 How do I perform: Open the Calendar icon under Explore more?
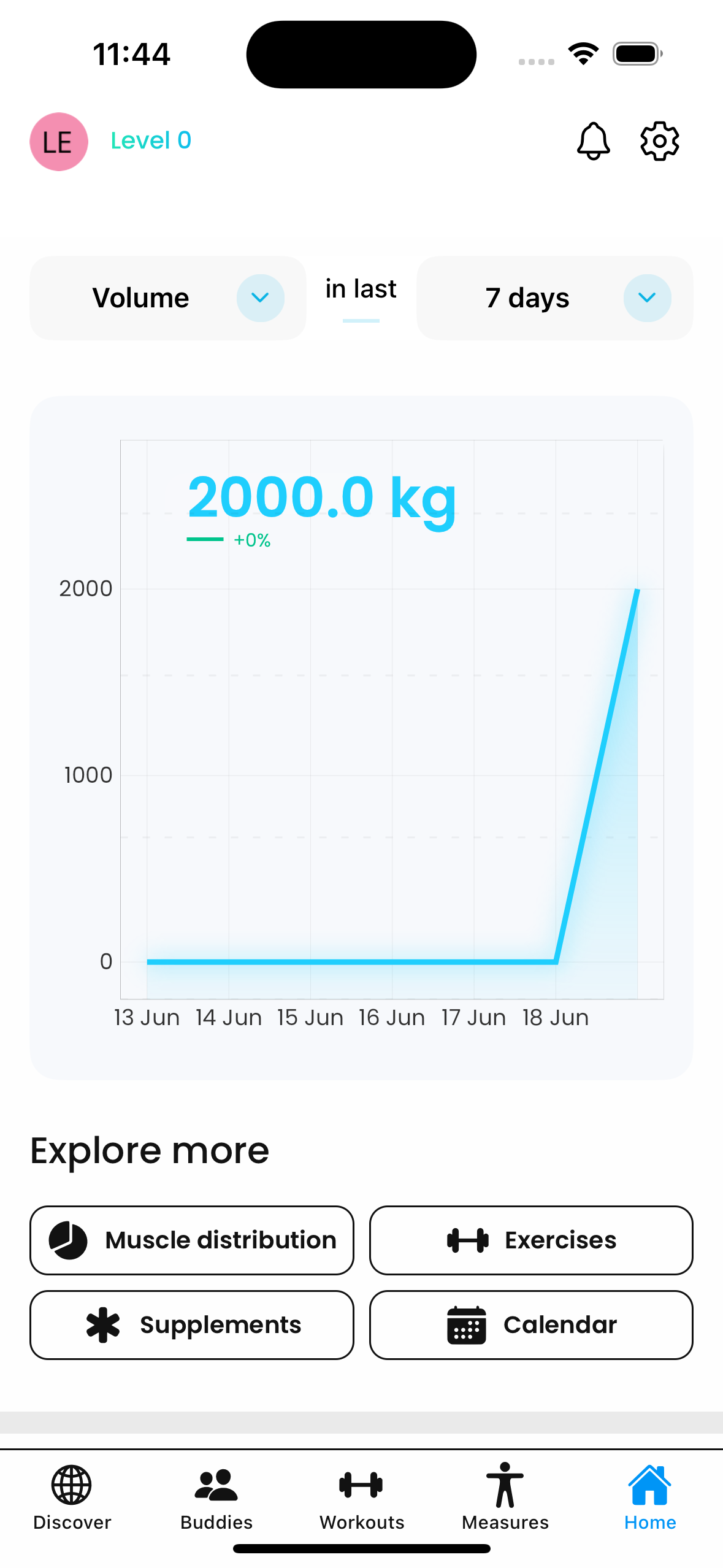[x=465, y=1325]
